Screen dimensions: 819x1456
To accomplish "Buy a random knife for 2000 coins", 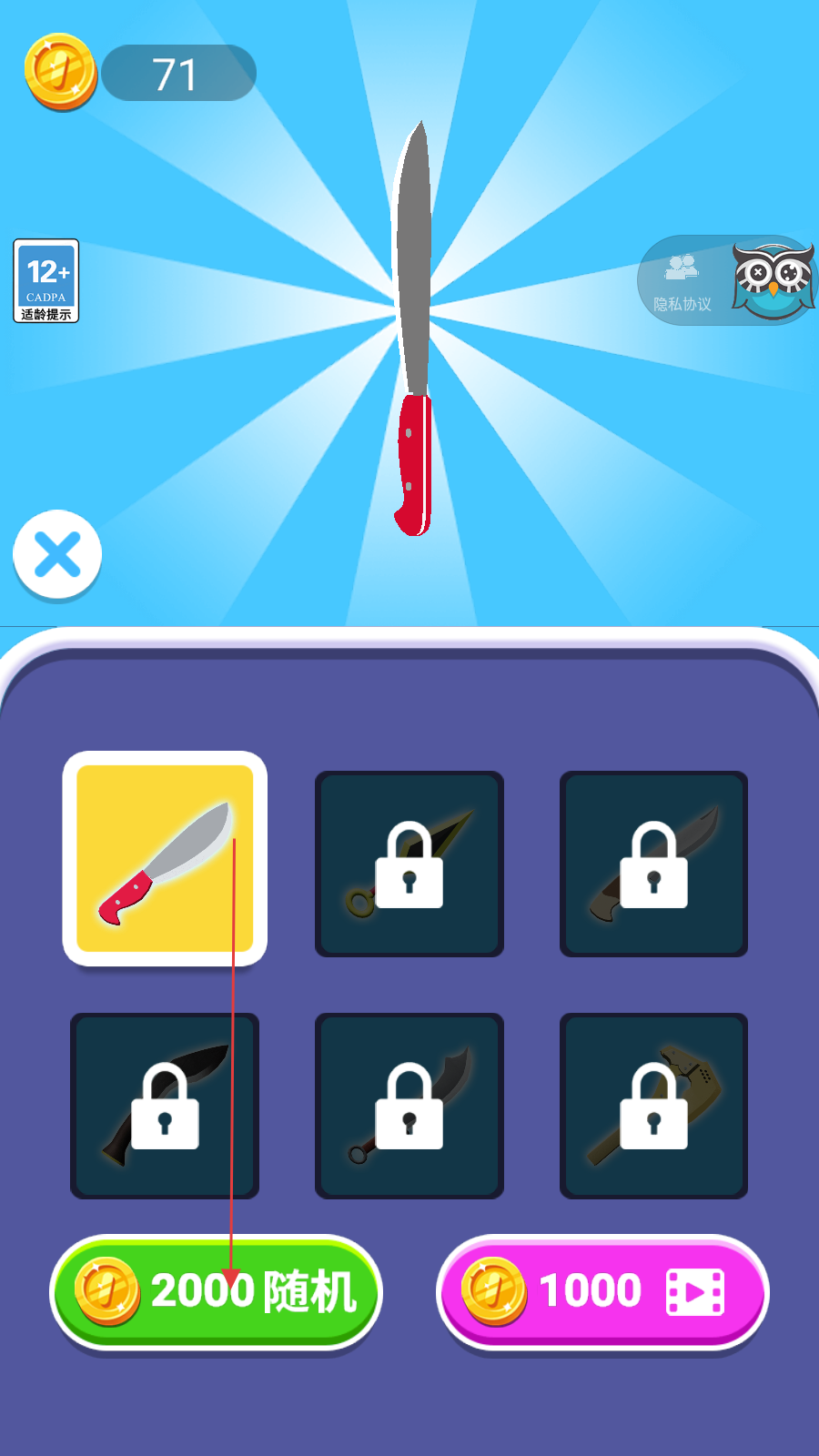I will click(216, 1291).
